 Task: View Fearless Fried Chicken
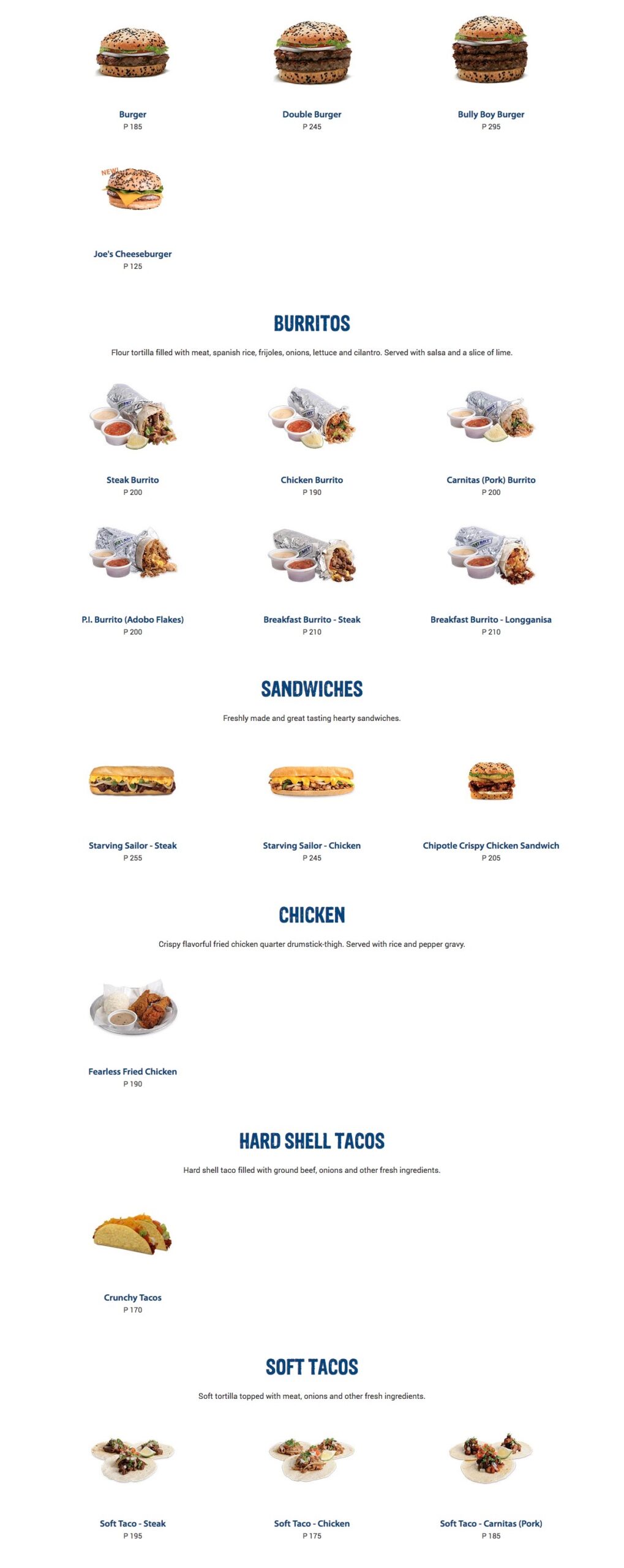click(x=132, y=1071)
